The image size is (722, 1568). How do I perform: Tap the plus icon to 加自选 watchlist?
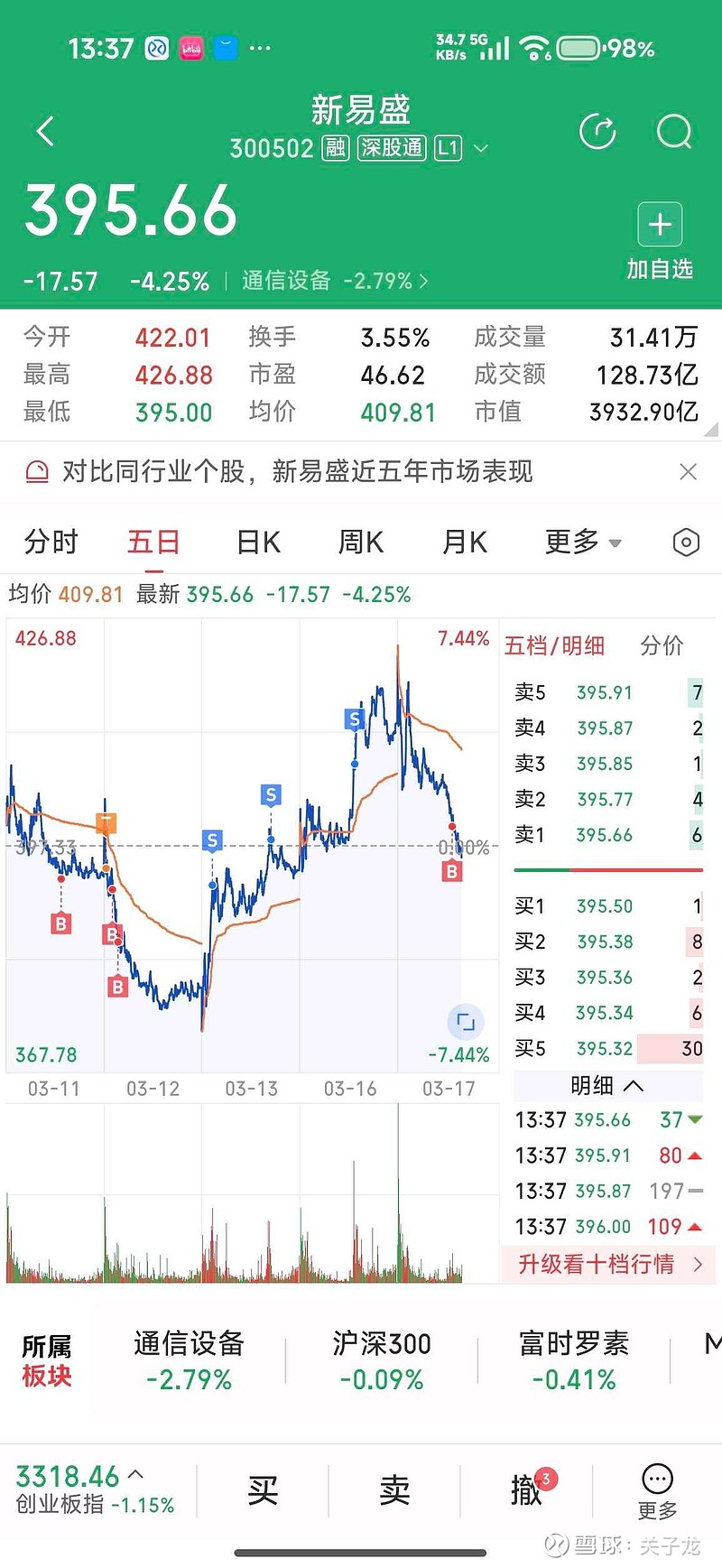[660, 224]
